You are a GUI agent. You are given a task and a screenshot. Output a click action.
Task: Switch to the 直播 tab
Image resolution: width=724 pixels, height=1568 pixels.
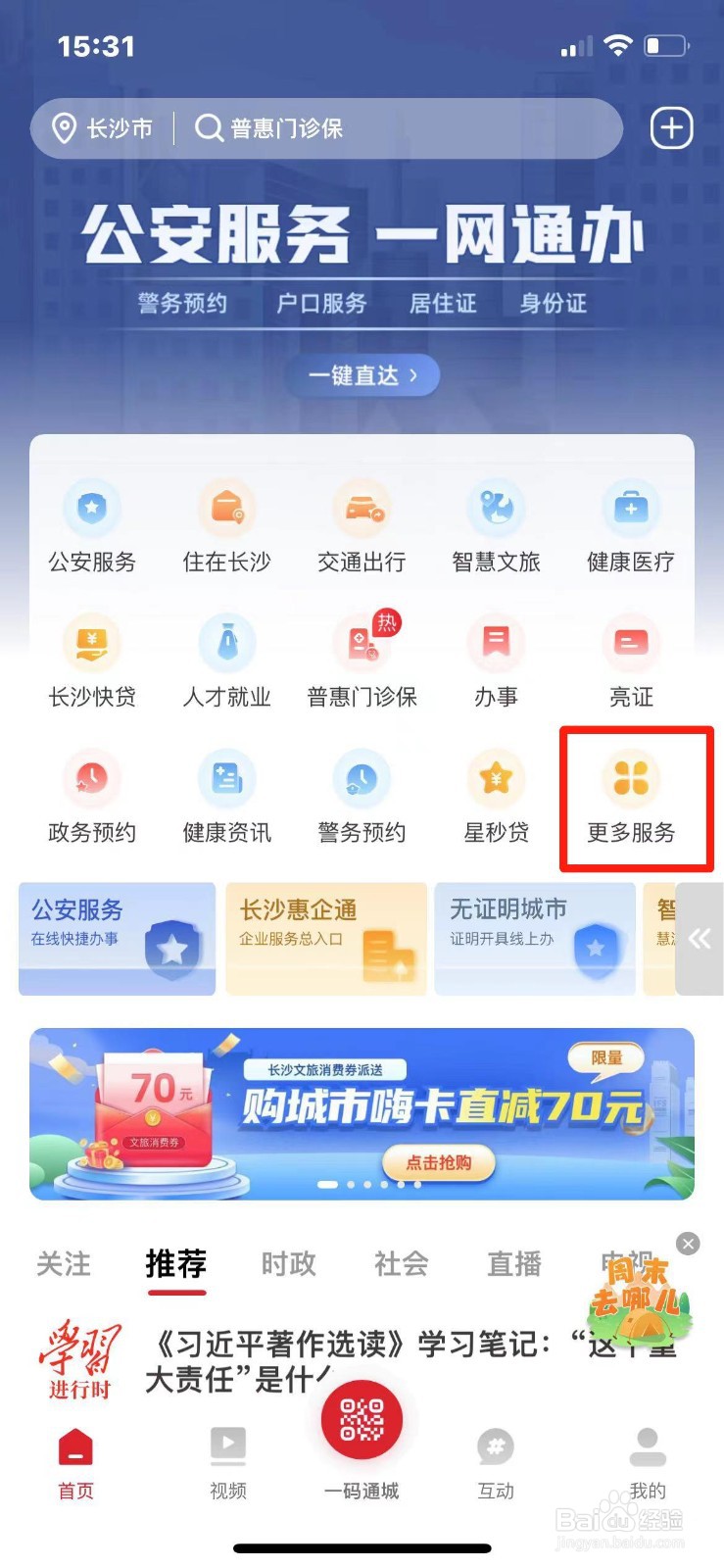pyautogui.click(x=512, y=1264)
